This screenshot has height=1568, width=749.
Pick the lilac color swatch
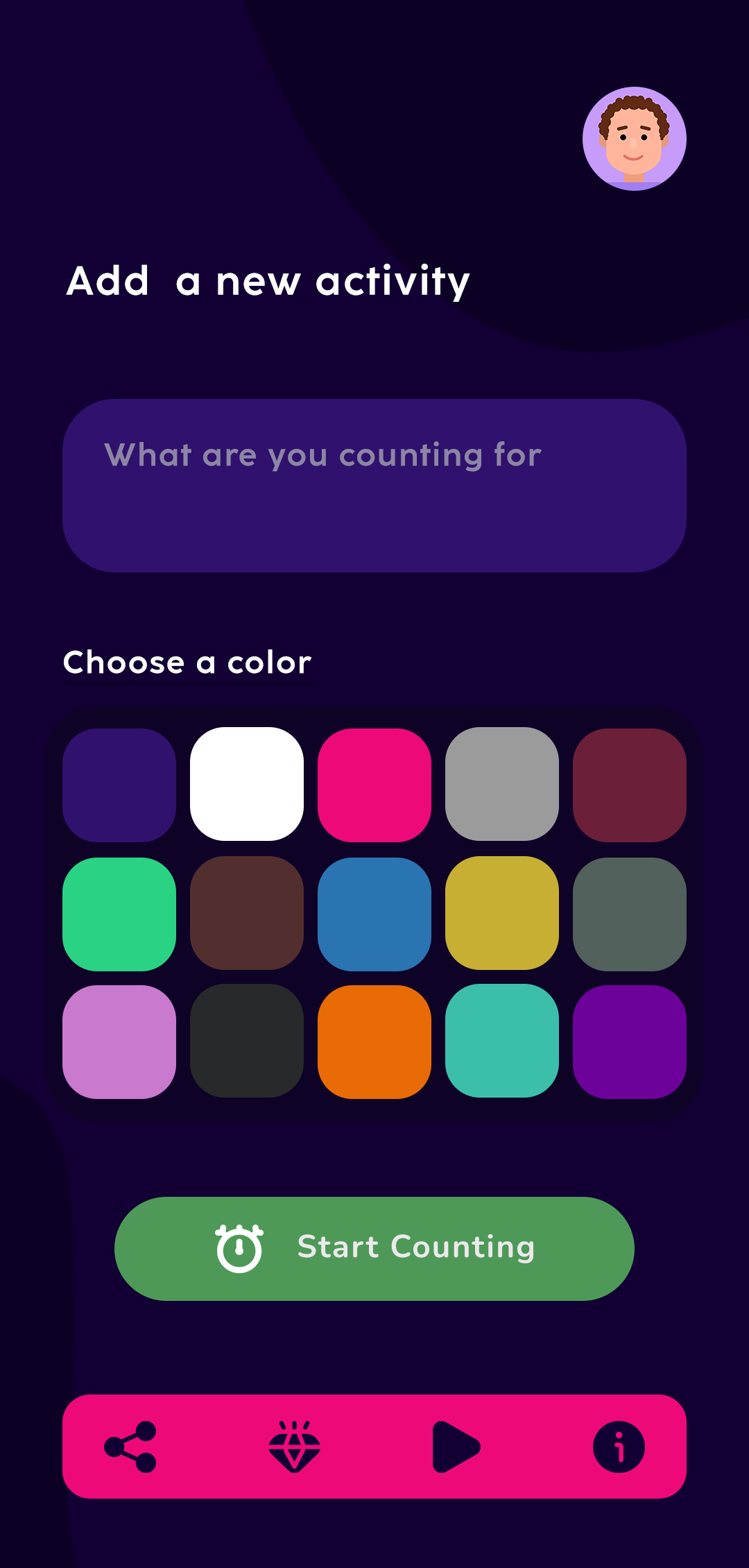coord(119,1041)
